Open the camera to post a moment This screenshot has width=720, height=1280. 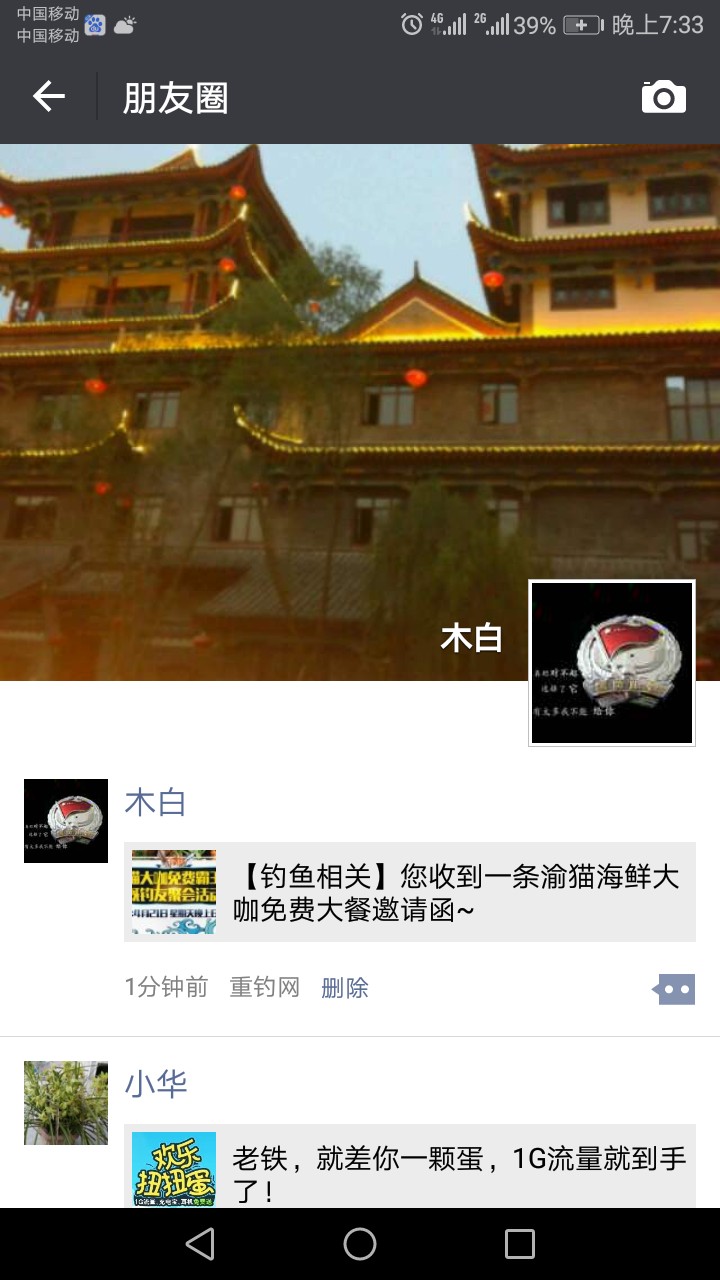click(663, 97)
